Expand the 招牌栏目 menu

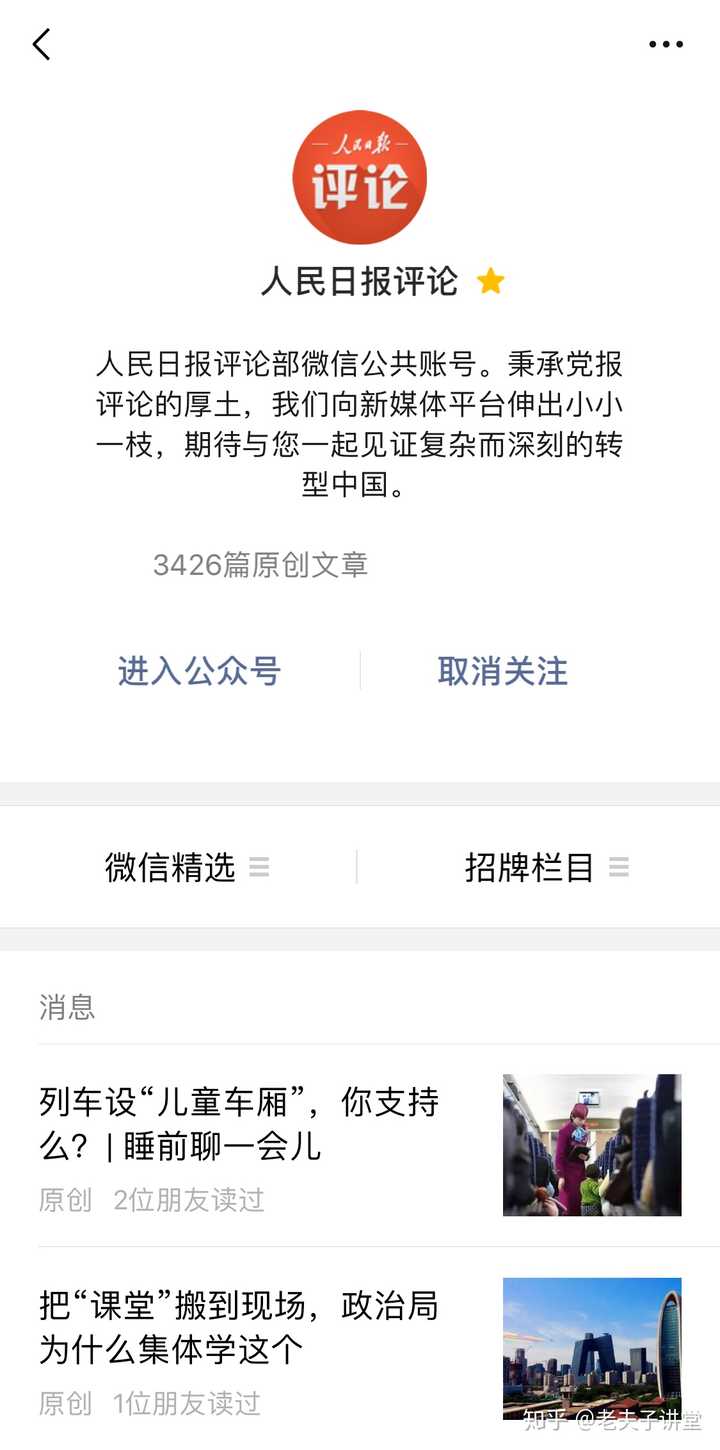(x=547, y=867)
